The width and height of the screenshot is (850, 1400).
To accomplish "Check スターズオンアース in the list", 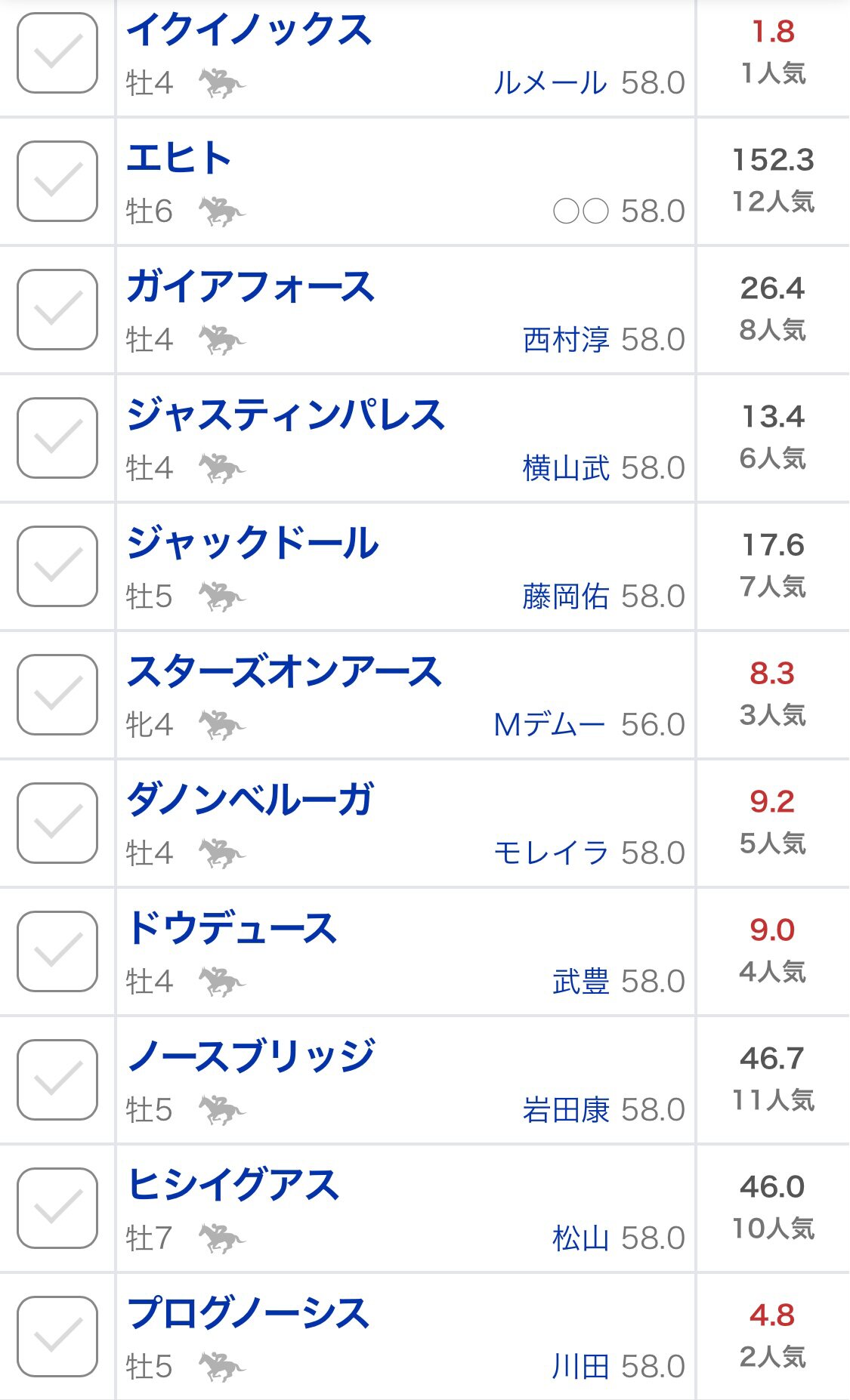I will tap(57, 695).
